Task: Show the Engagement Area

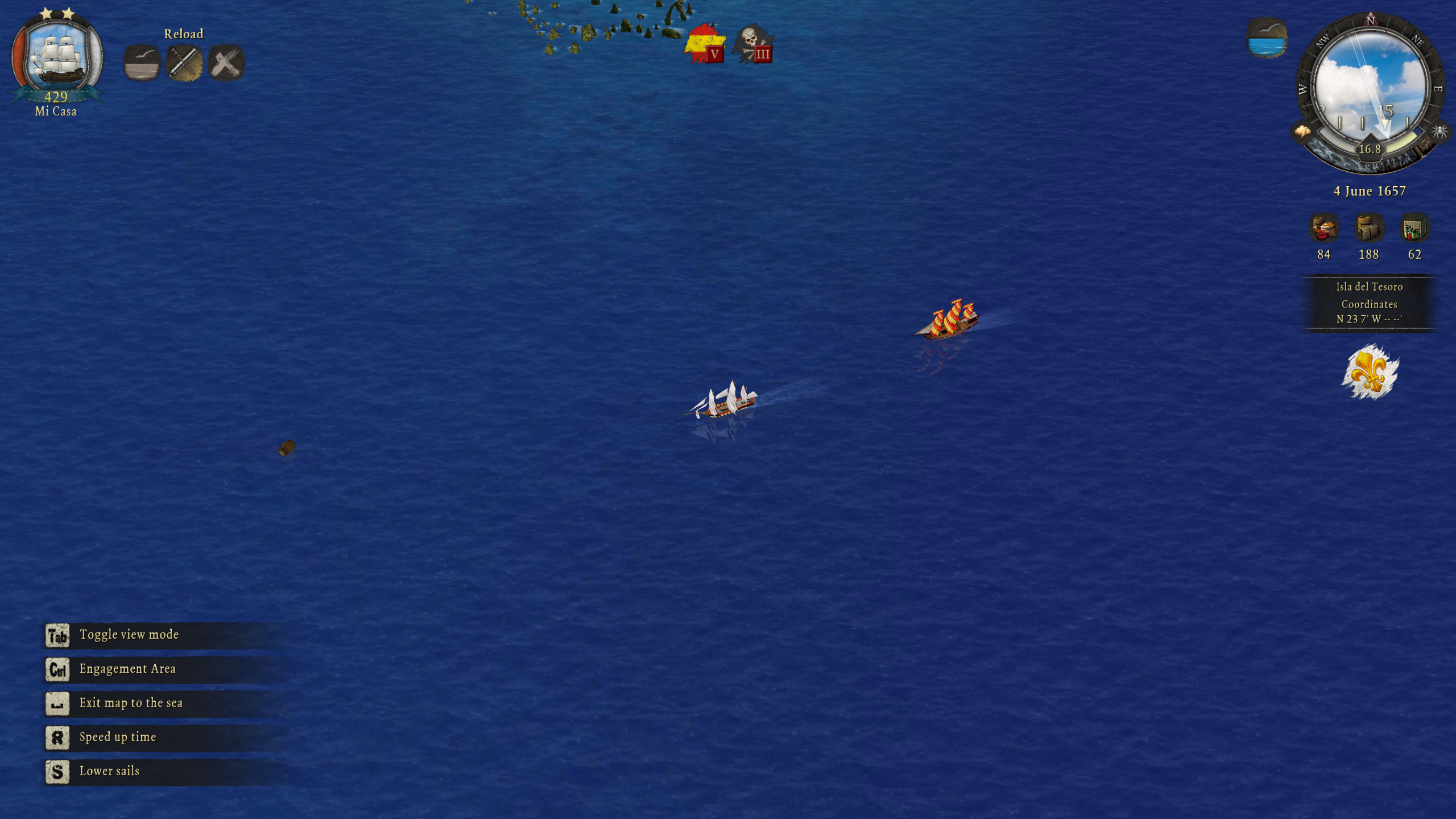Action: 127,669
